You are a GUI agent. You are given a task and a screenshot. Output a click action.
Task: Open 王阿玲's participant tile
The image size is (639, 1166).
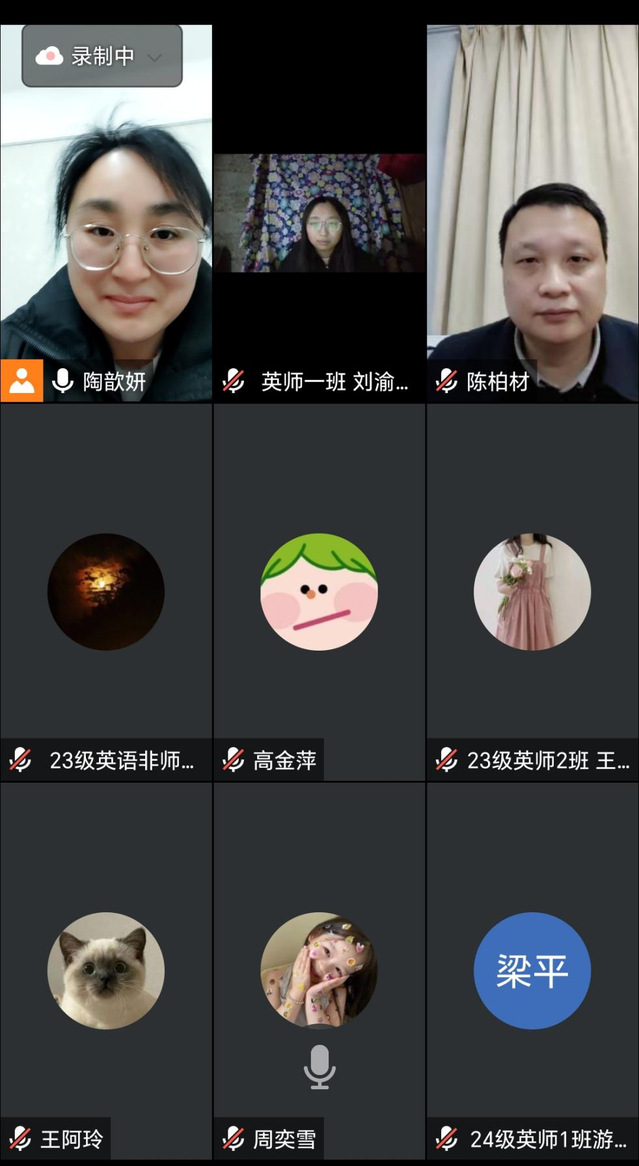(106, 970)
